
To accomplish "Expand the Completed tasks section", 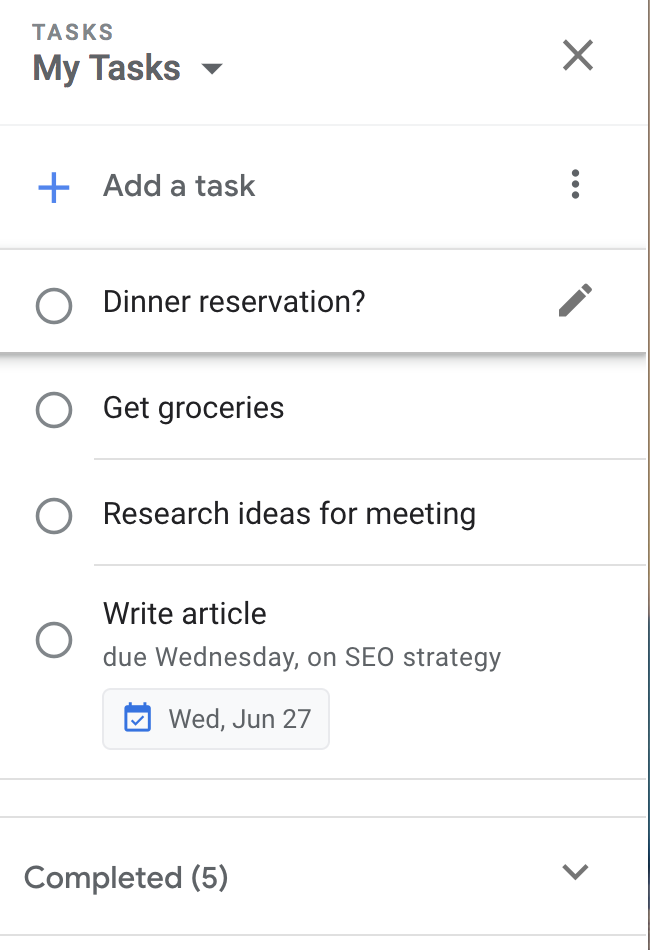I will (x=575, y=873).
